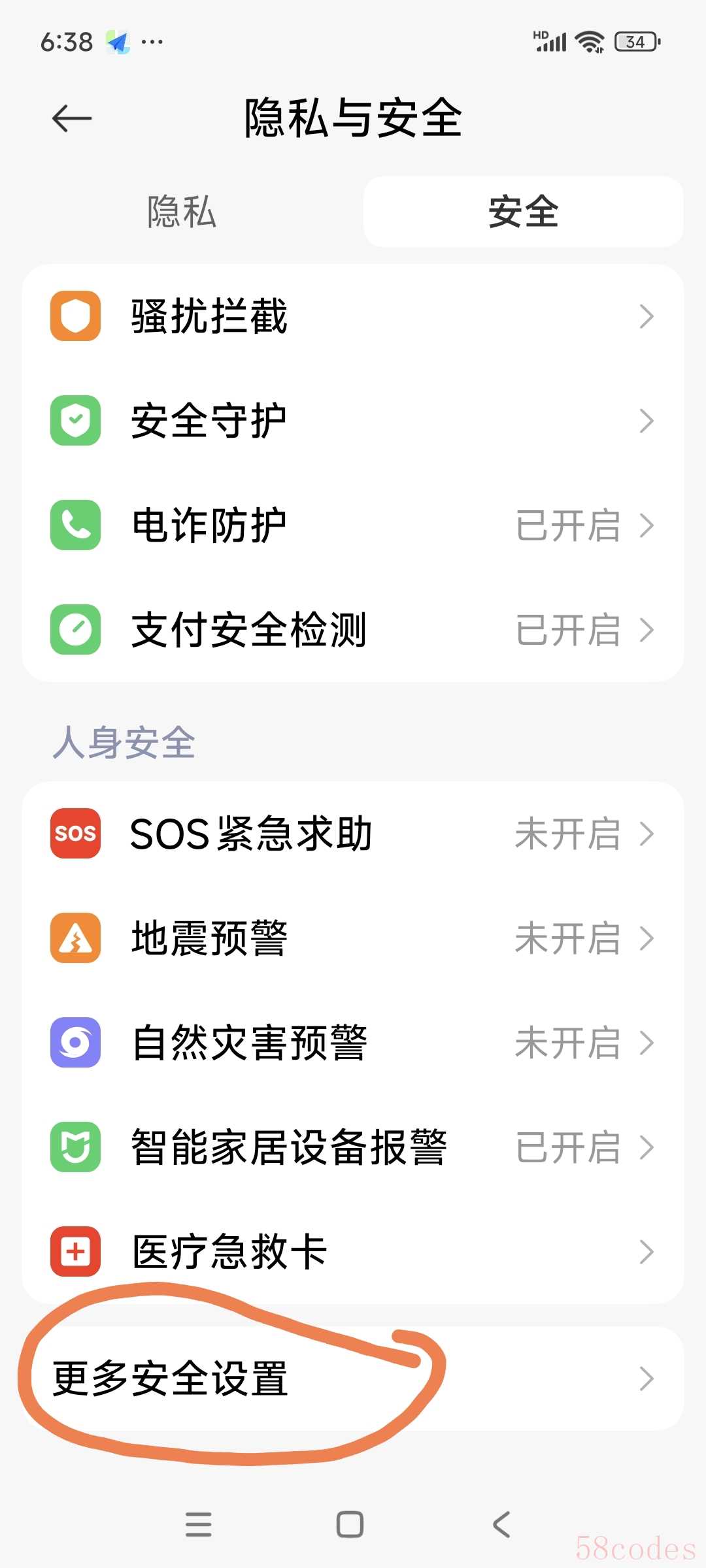Open 地震预警 settings
Viewport: 706px width, 1568px height.
pos(353,938)
